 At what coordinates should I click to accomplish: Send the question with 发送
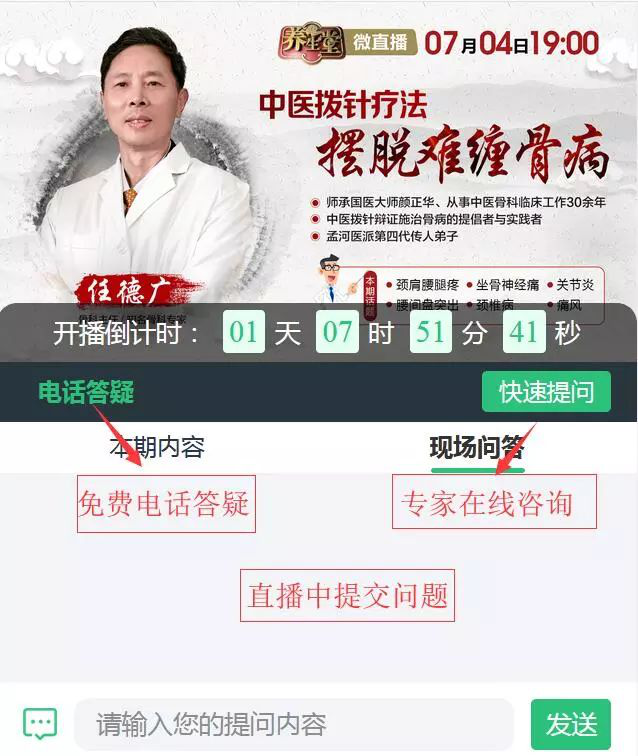571,724
